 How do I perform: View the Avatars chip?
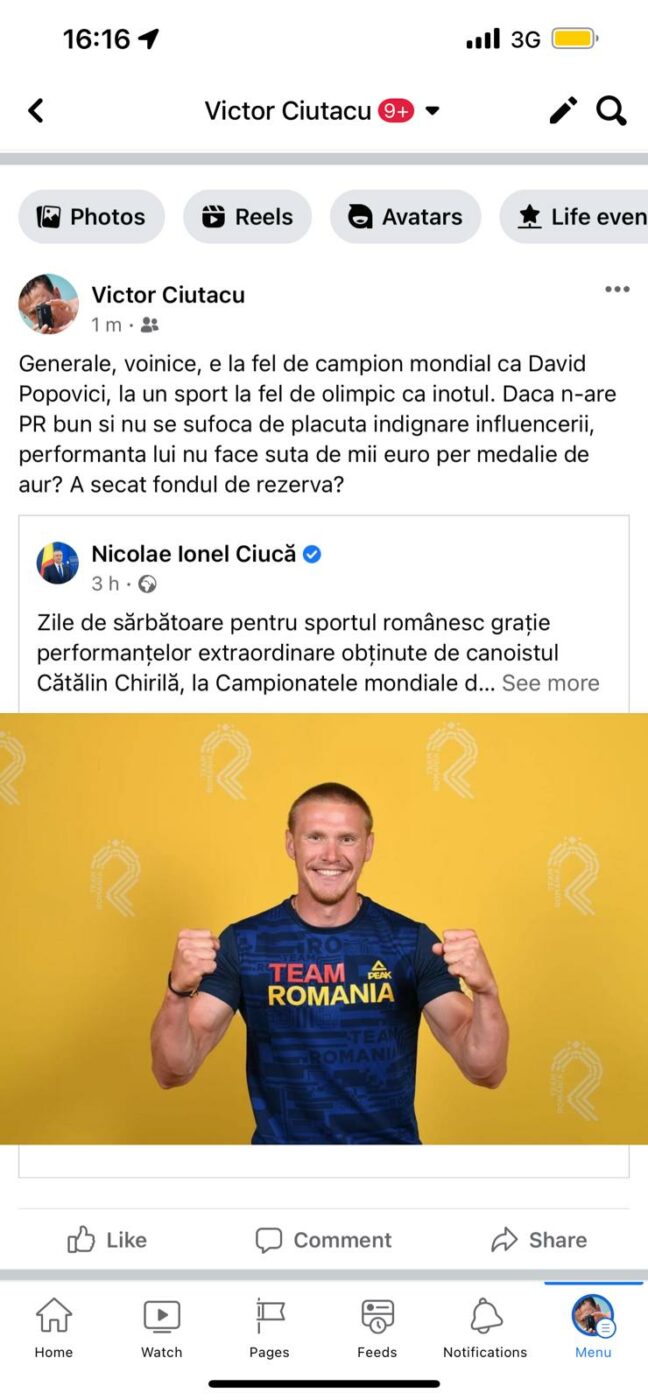click(405, 217)
